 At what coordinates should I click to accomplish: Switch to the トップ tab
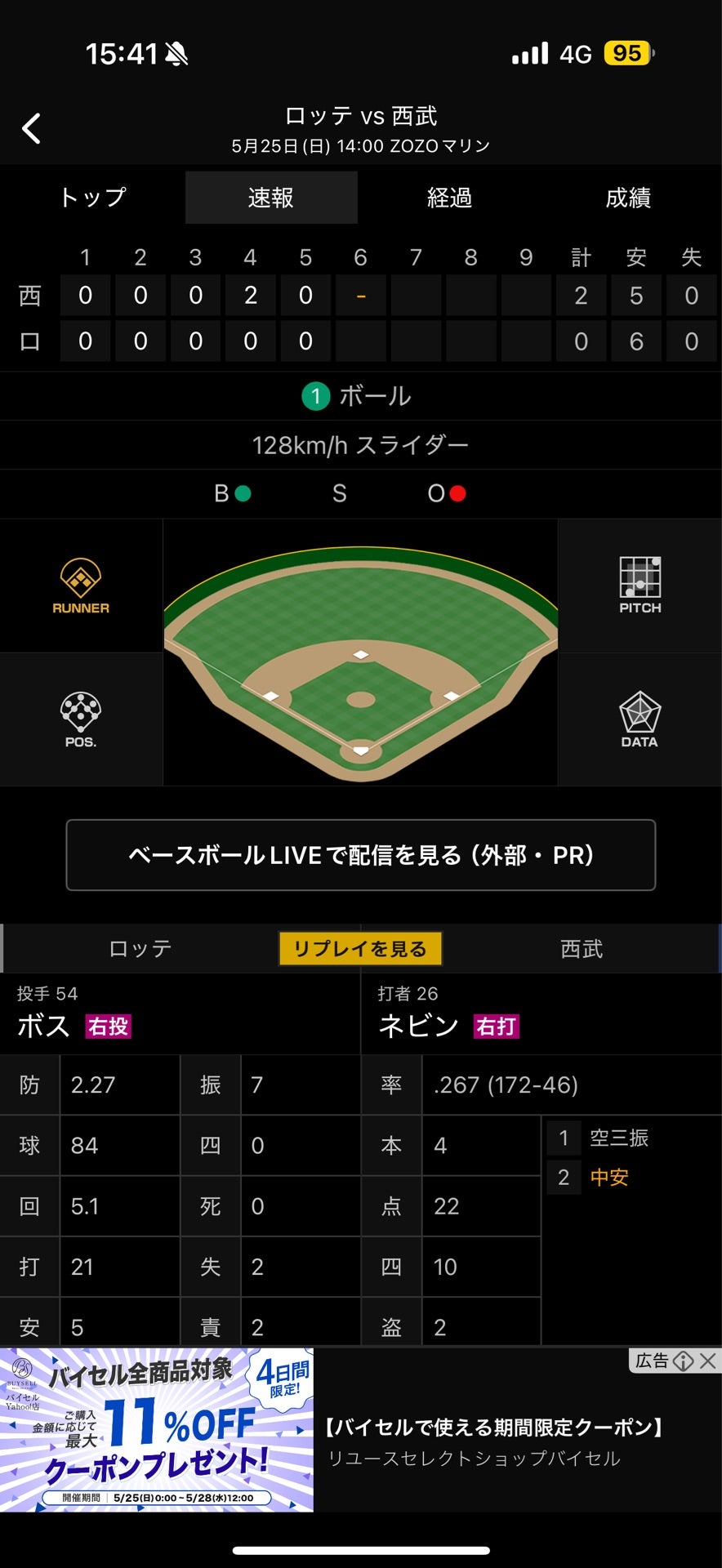[x=92, y=198]
